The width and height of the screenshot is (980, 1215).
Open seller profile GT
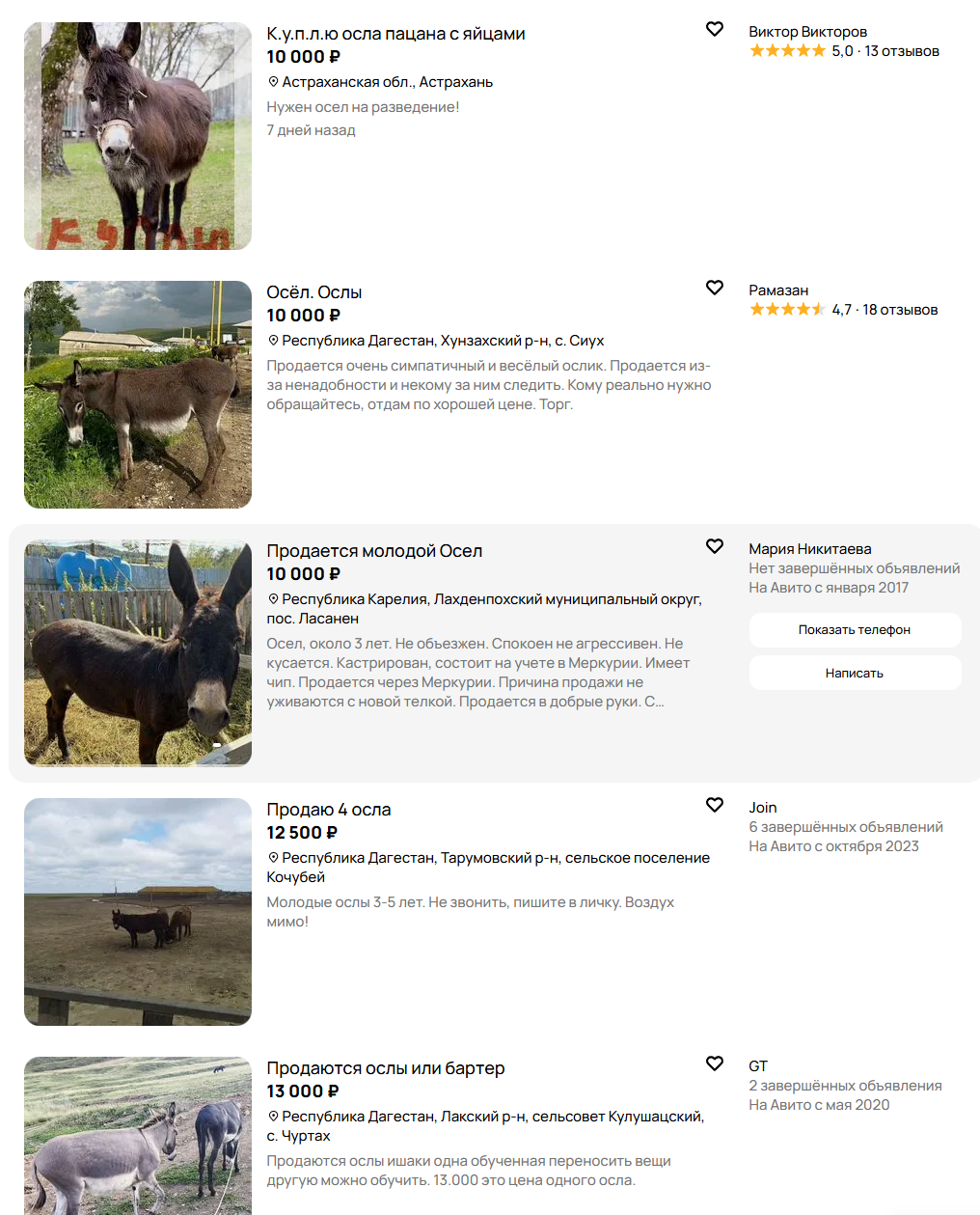(758, 1066)
